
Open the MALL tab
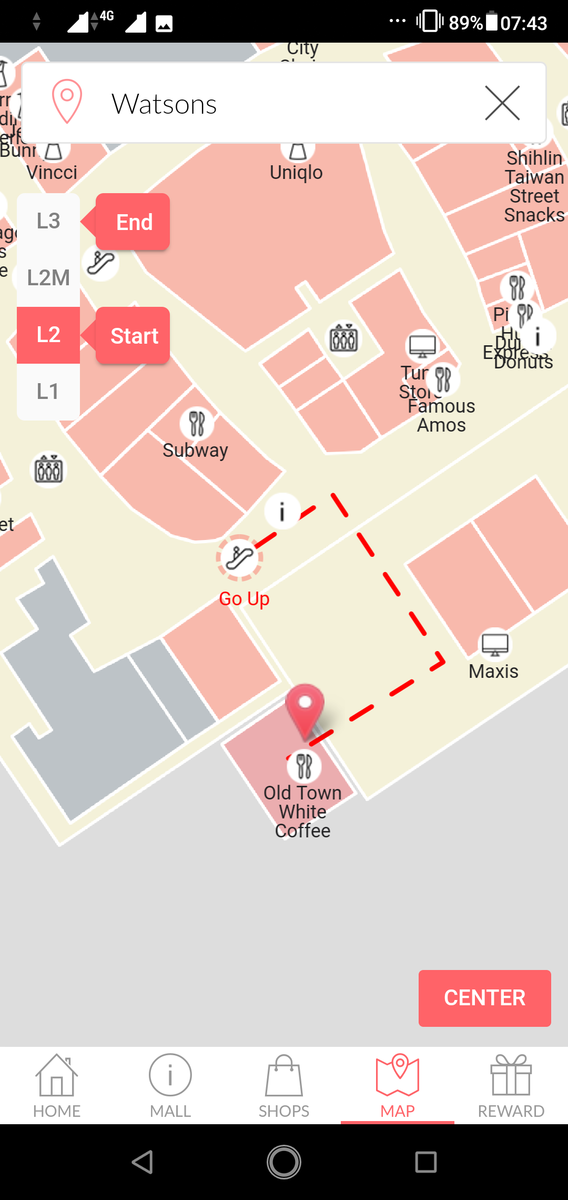click(x=170, y=1086)
